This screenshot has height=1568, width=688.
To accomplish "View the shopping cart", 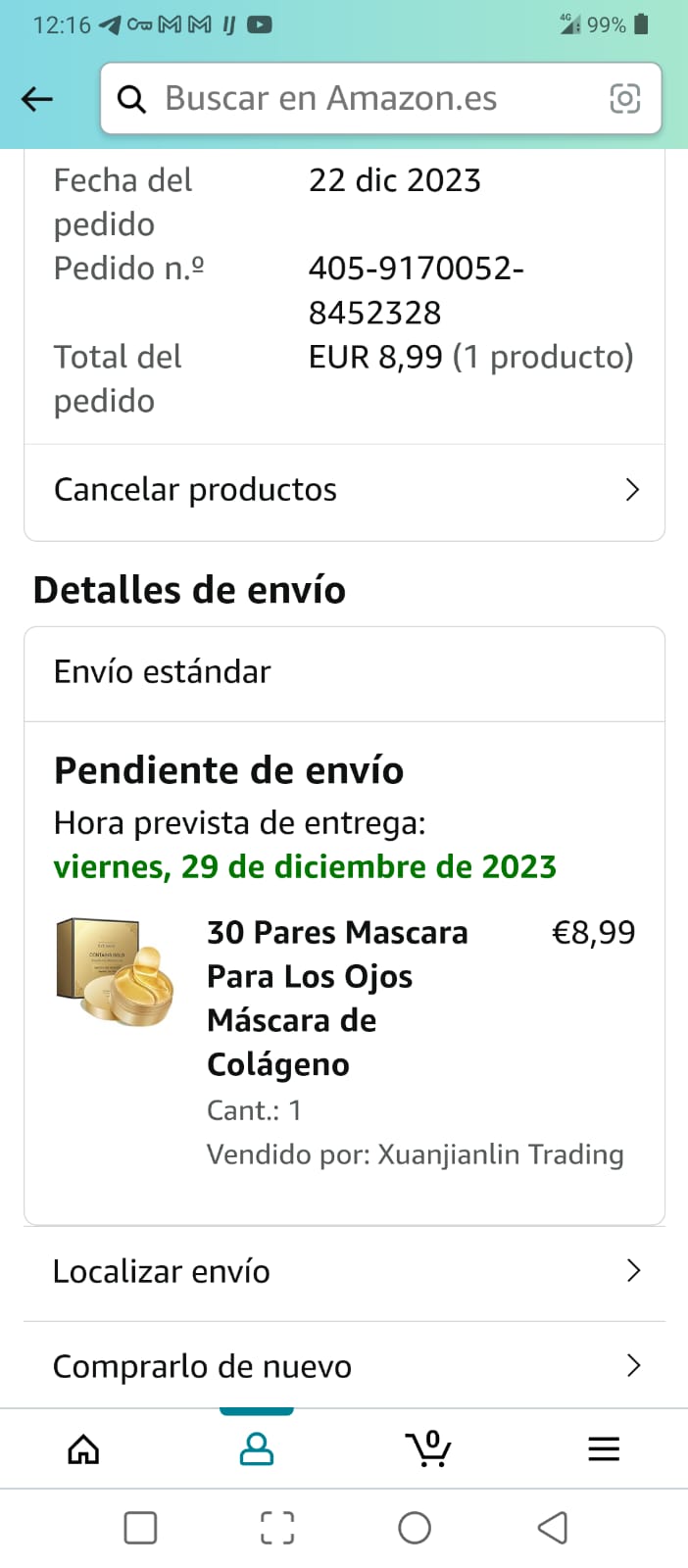I will pyautogui.click(x=429, y=1448).
